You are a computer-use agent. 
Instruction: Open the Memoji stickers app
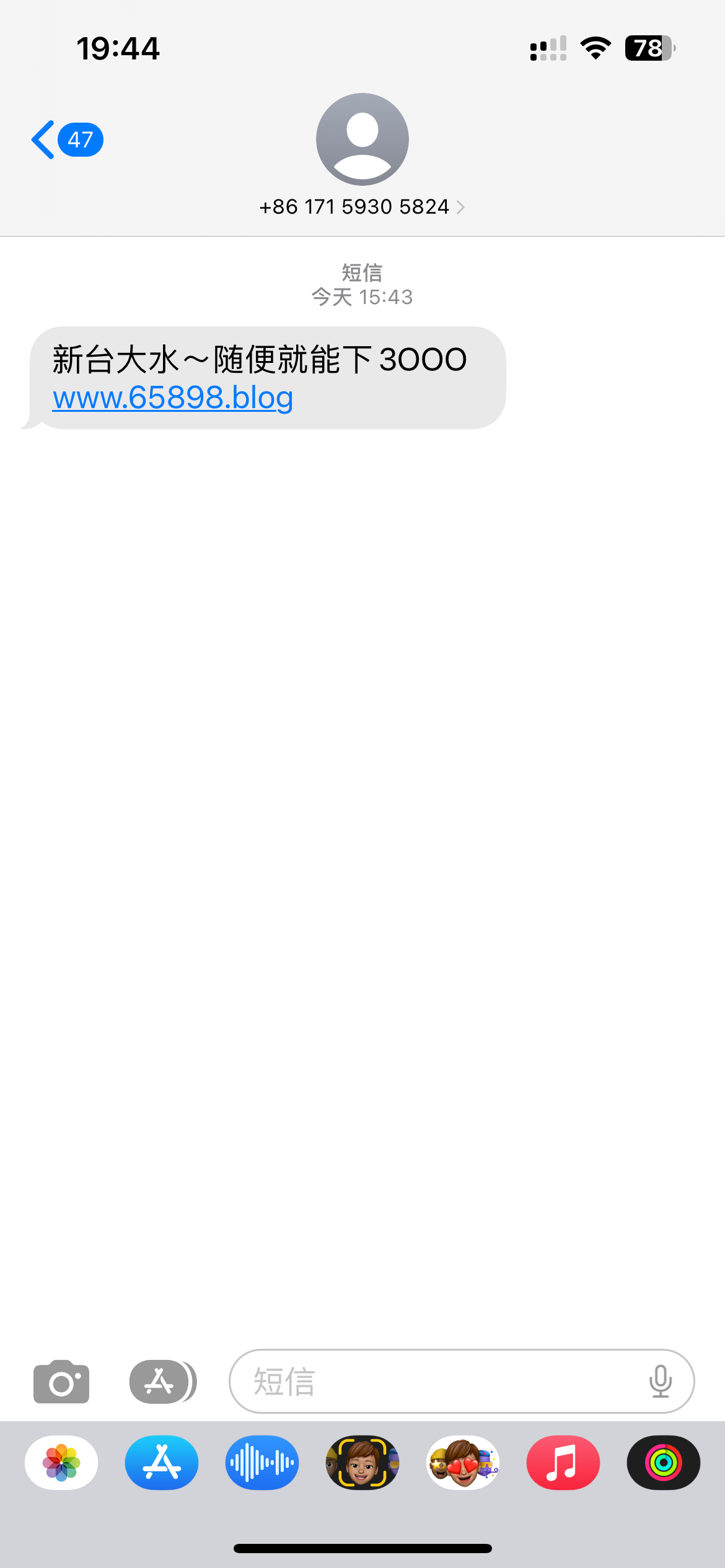(463, 1463)
